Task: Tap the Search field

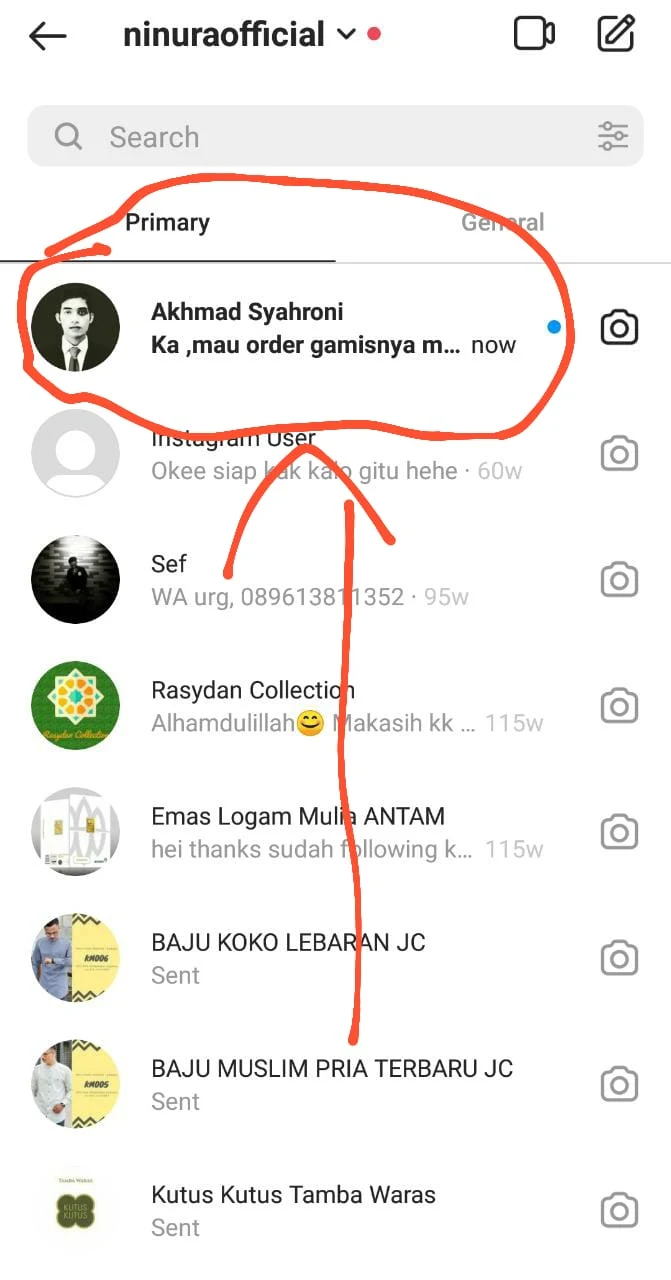Action: [320, 137]
